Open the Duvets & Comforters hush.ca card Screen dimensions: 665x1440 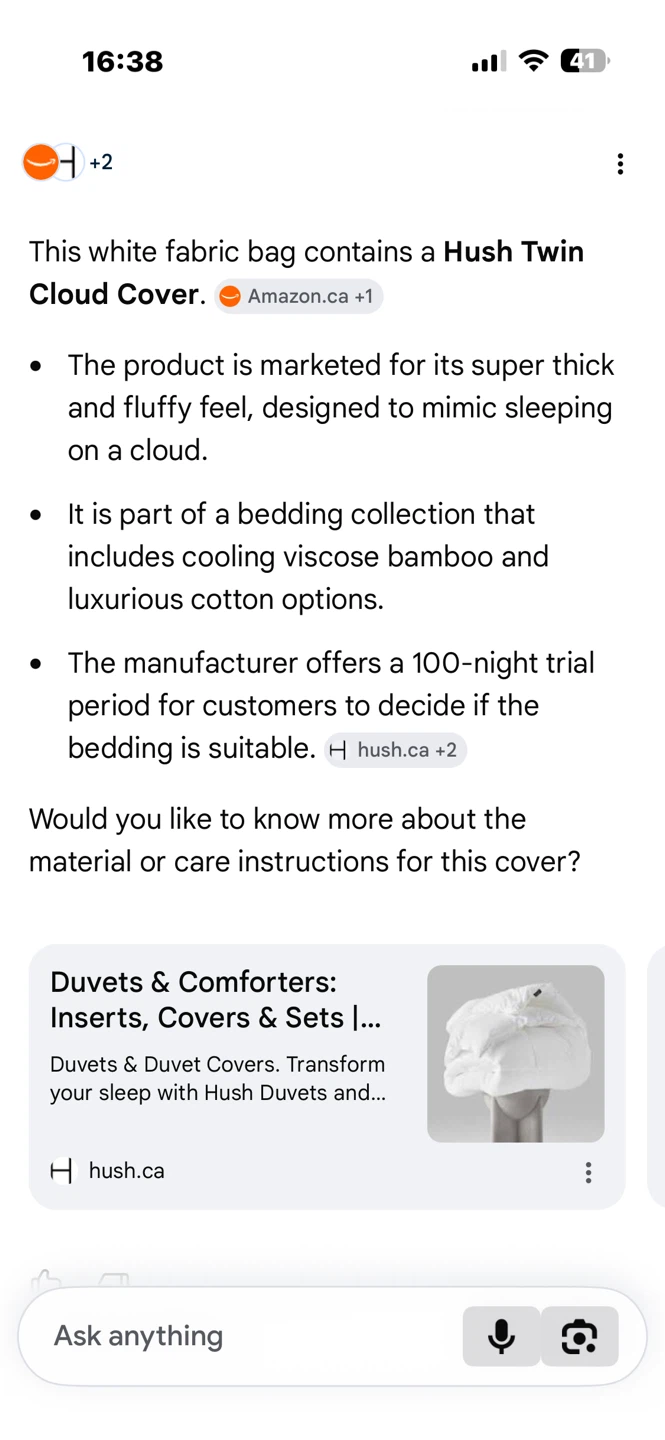pyautogui.click(x=327, y=1077)
